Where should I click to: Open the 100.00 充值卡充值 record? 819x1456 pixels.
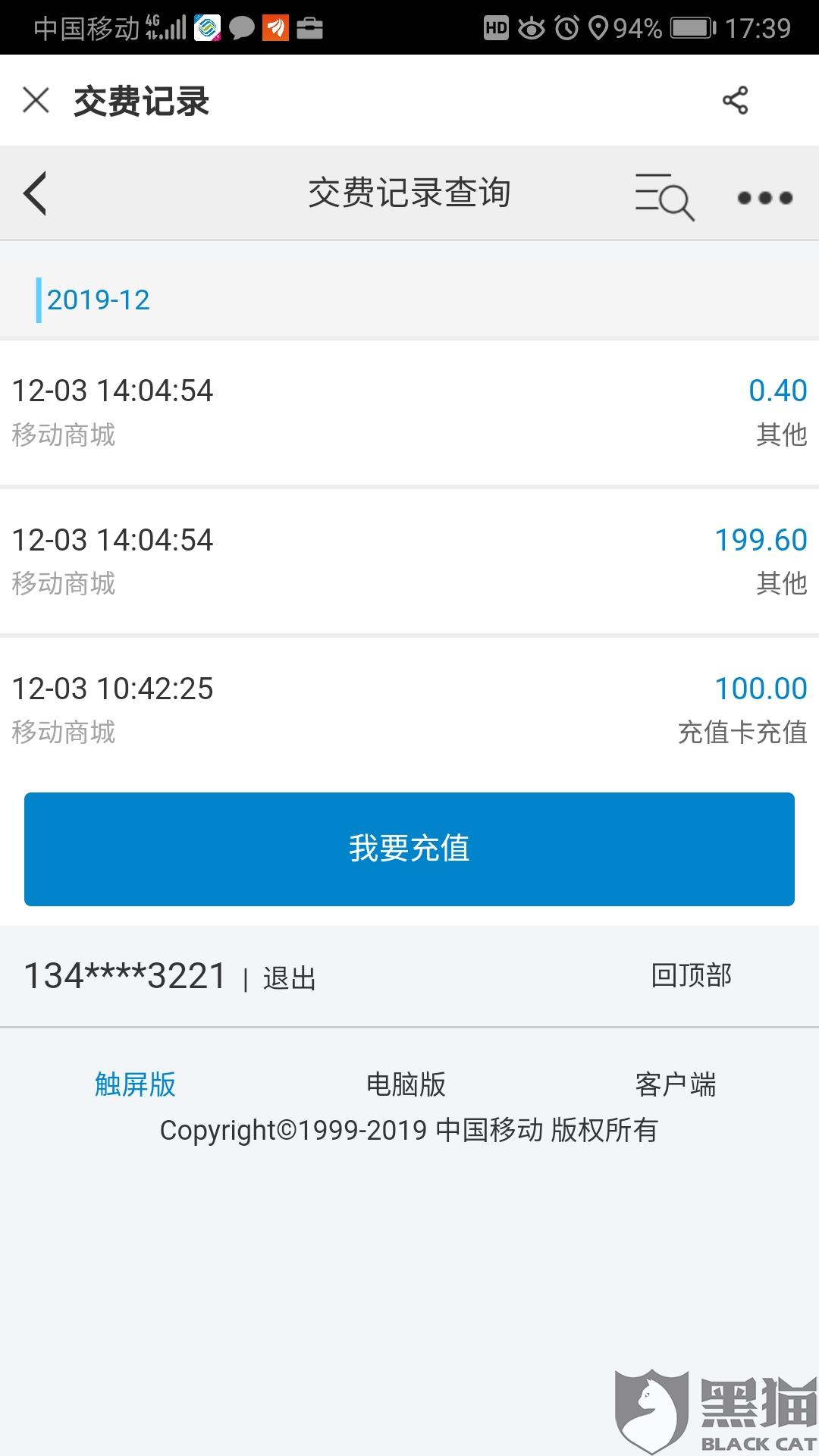[409, 710]
